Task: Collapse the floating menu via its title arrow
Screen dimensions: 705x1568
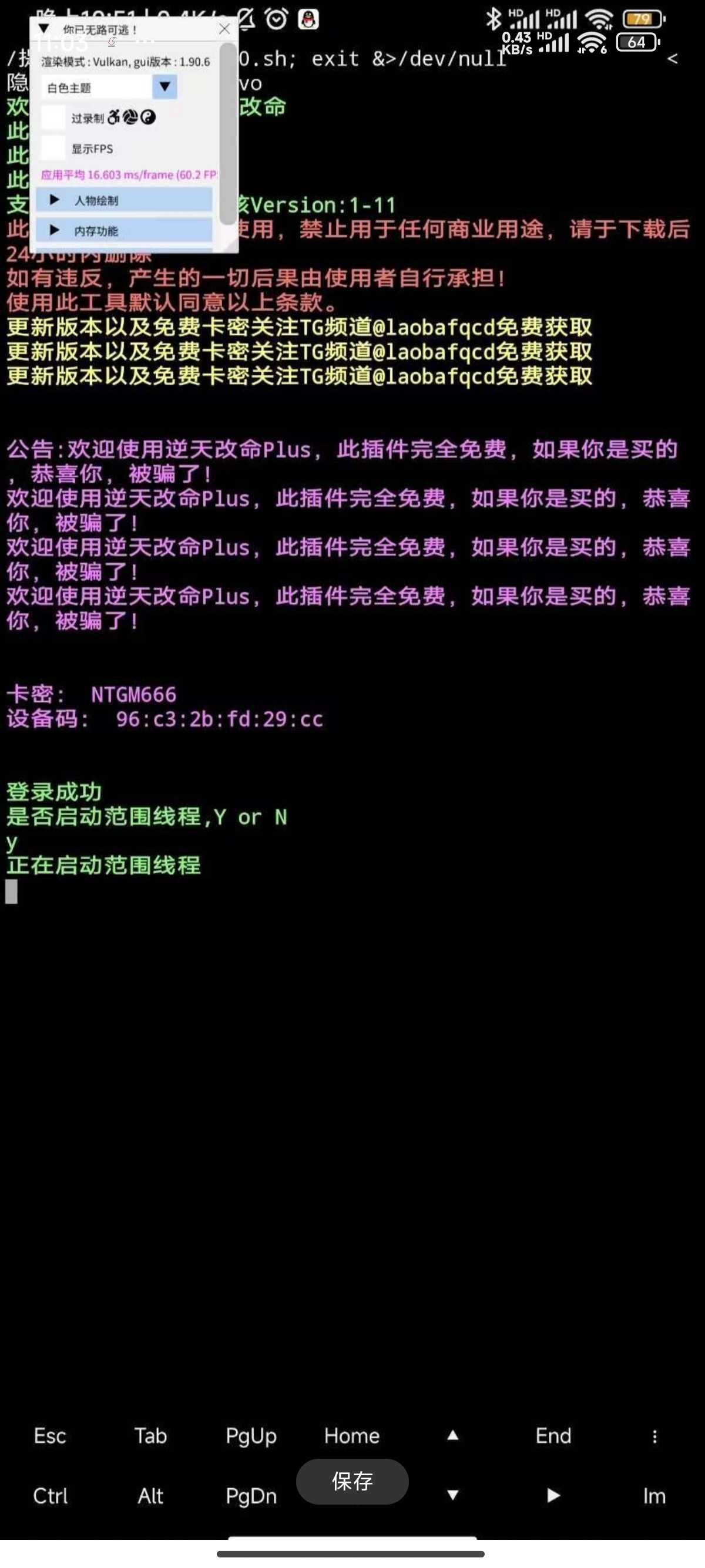Action: 44,29
